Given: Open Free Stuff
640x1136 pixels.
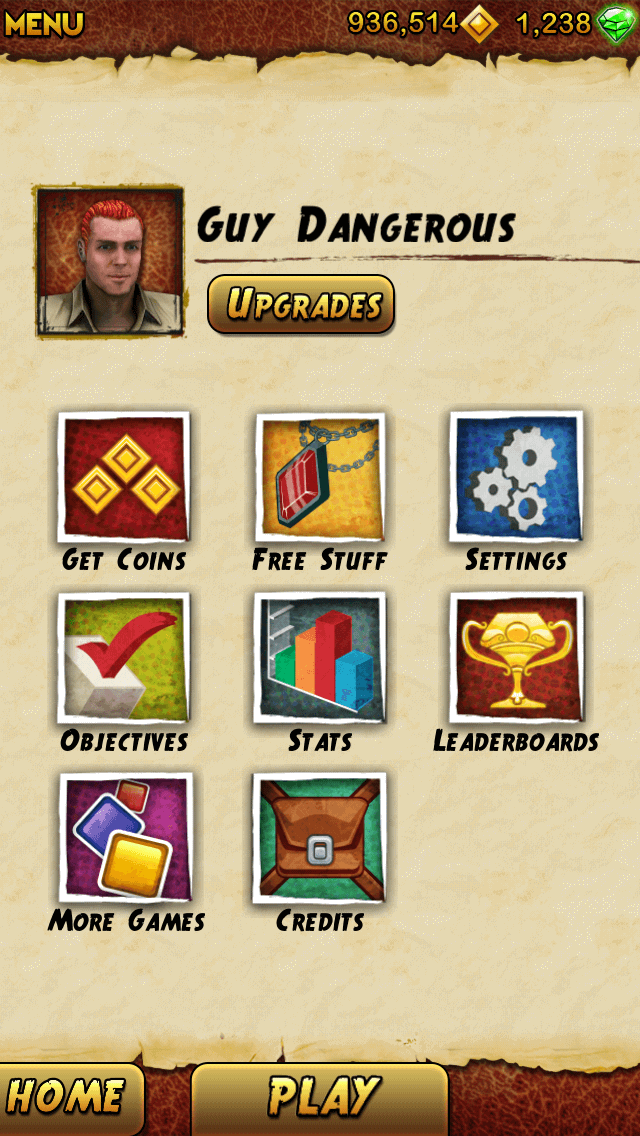Looking at the screenshot, I should (320, 478).
